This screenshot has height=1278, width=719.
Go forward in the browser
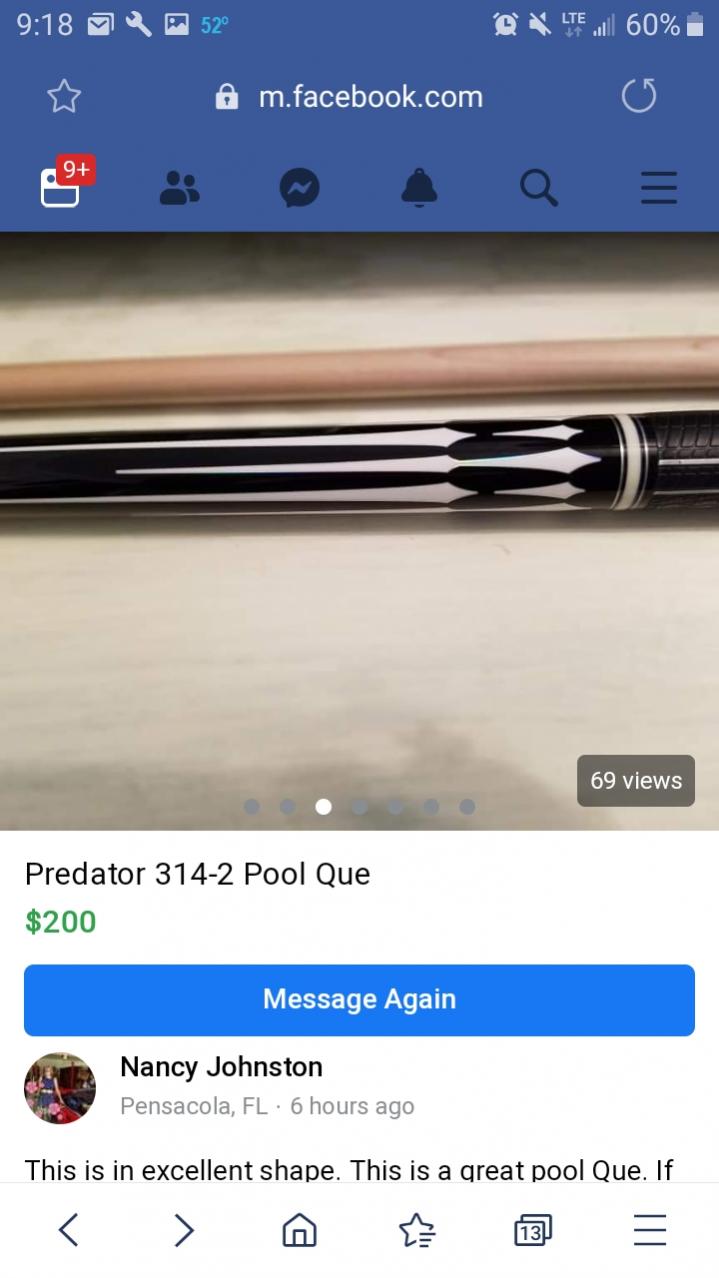click(x=184, y=1230)
